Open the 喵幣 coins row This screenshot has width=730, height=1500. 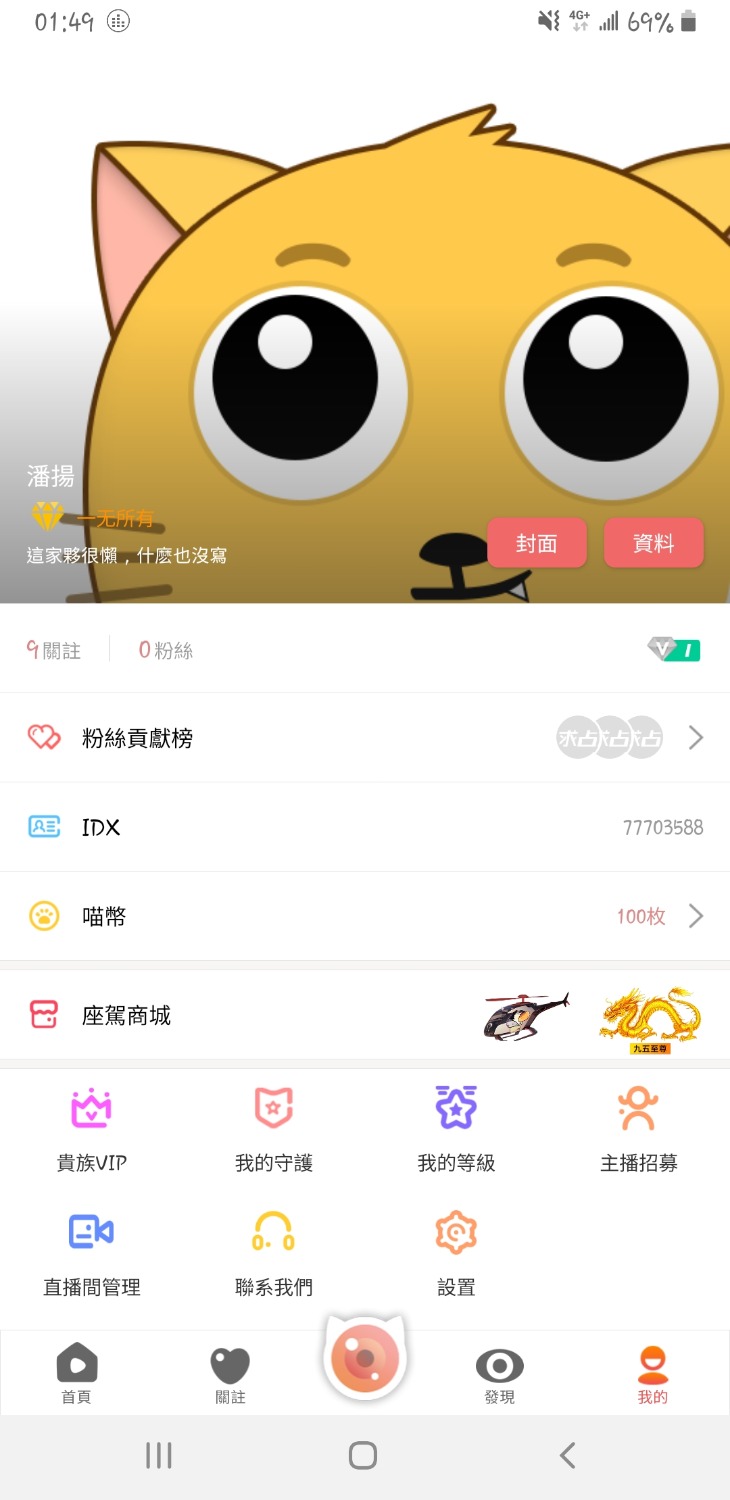pos(365,916)
